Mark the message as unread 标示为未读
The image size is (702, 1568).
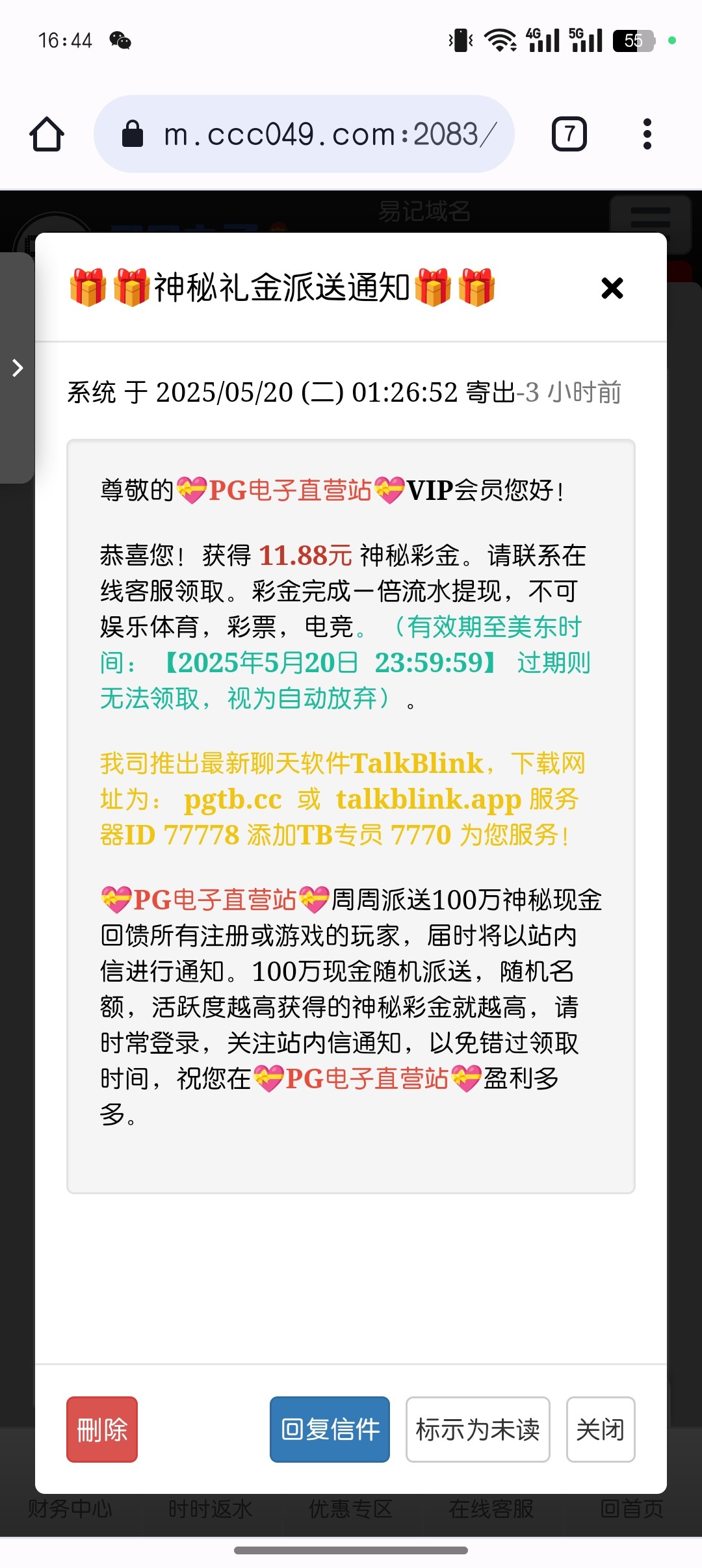478,1430
